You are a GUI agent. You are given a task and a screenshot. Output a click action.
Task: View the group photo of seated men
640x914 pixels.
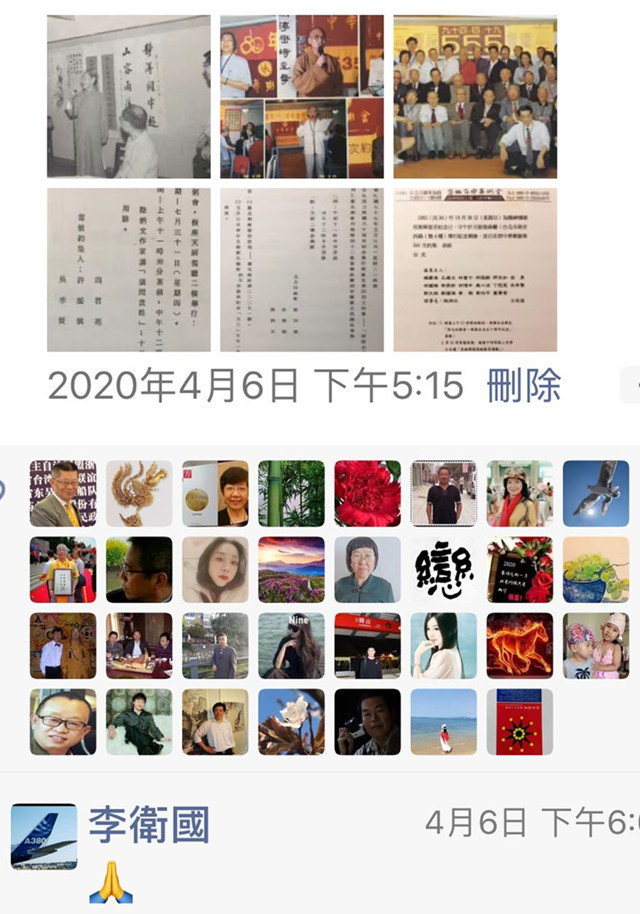coord(474,97)
